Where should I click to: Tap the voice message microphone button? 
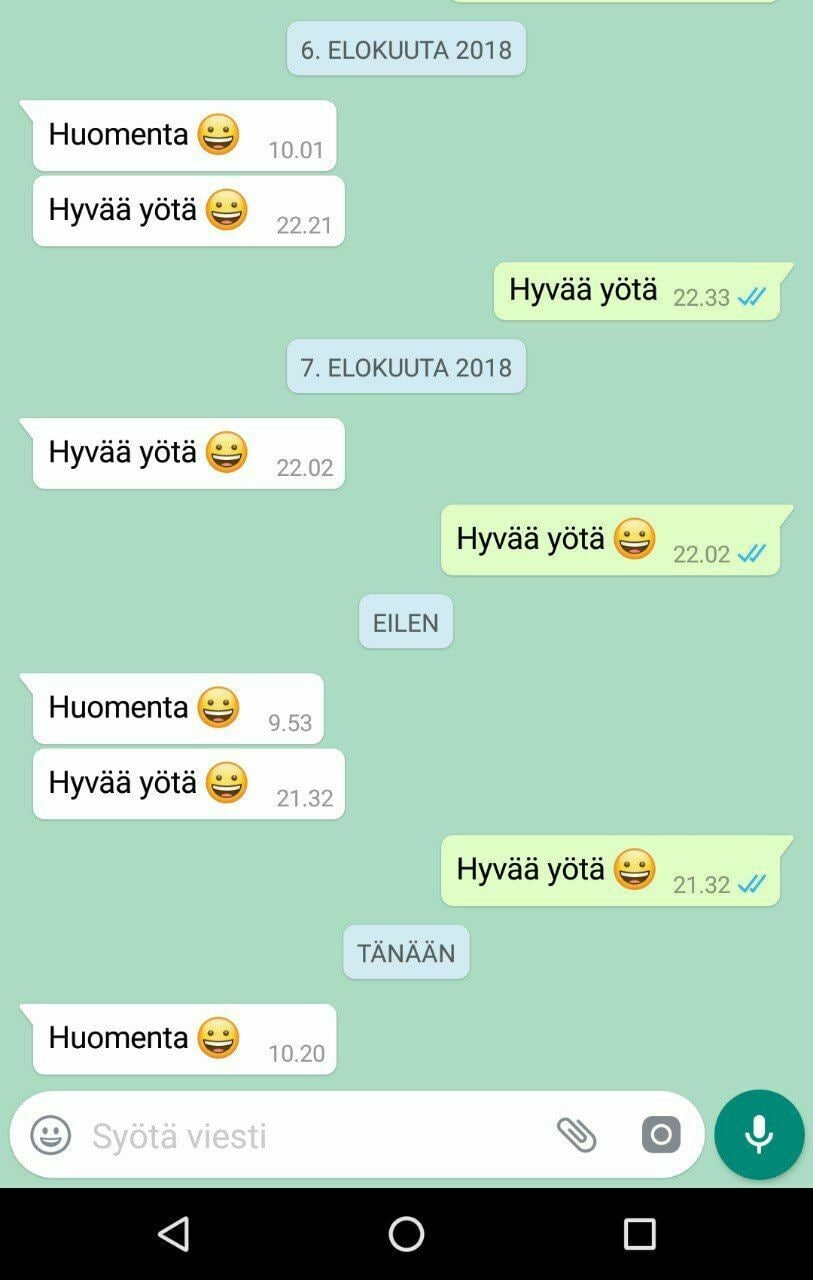tap(759, 1135)
